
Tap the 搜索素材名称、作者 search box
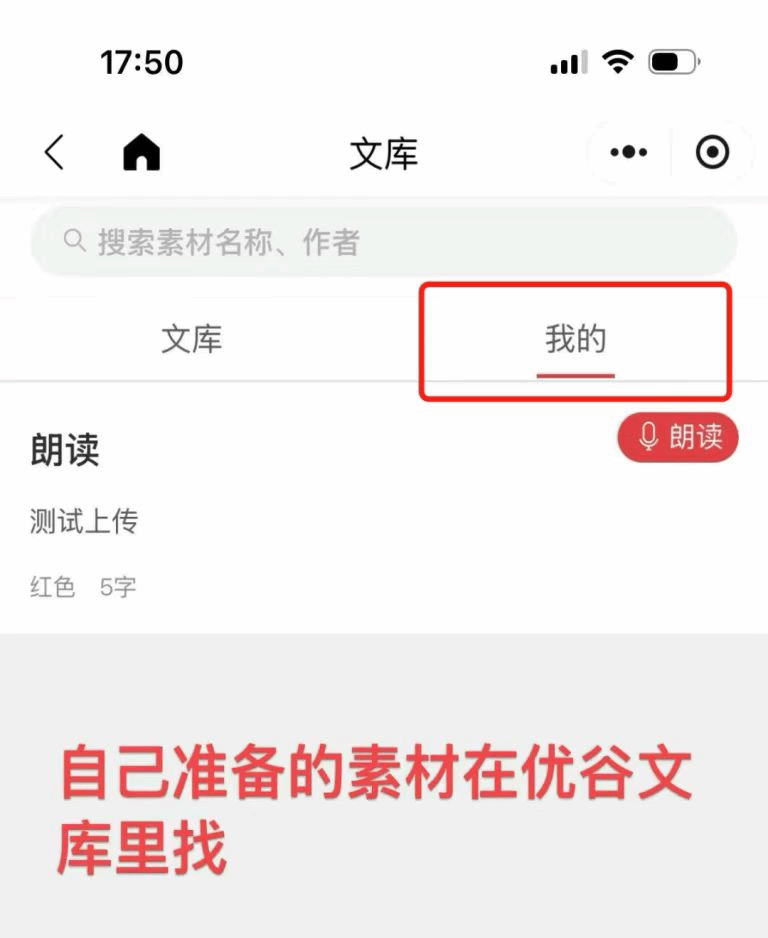pos(384,242)
